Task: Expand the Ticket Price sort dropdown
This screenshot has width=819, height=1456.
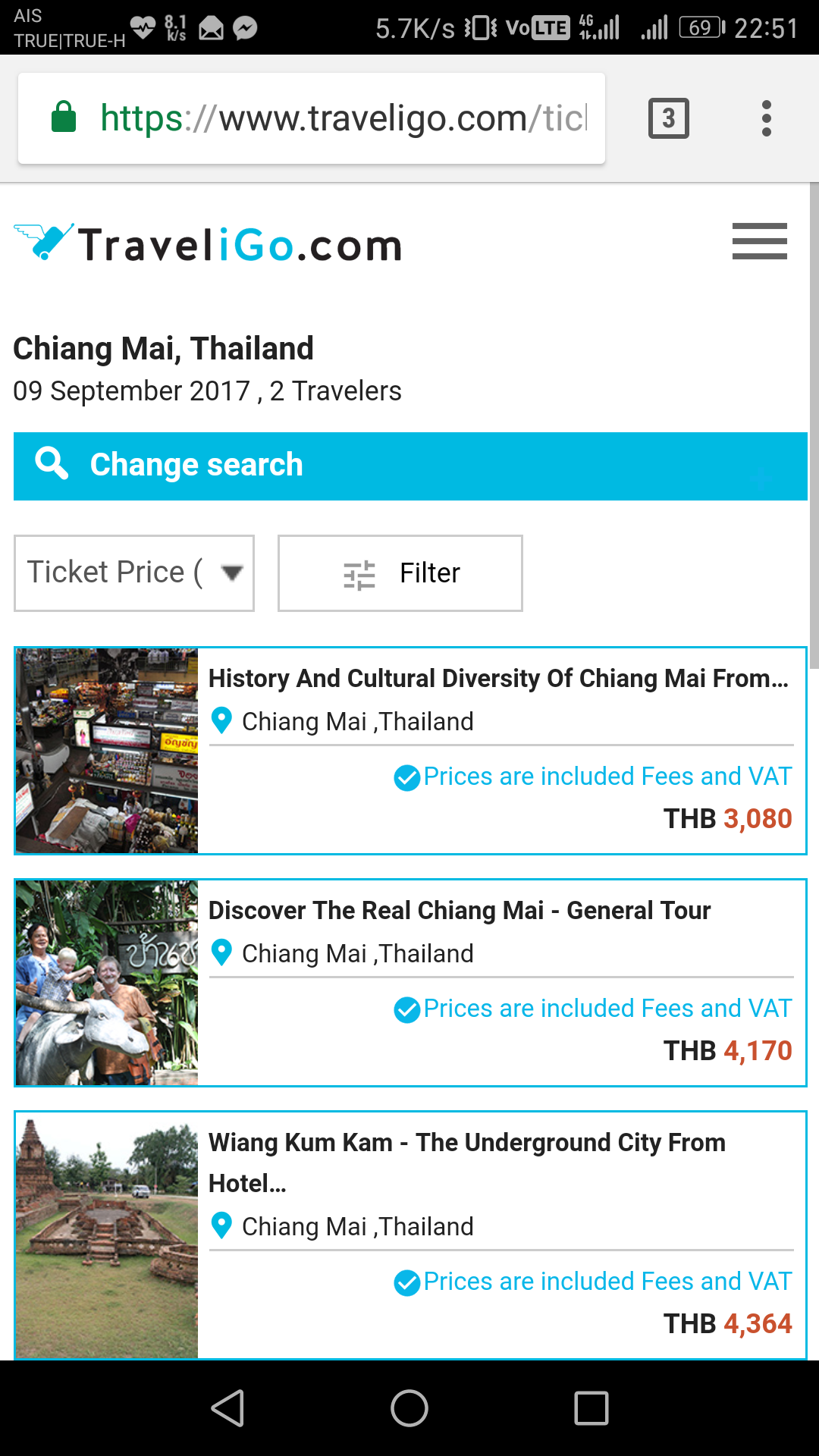Action: [x=134, y=573]
